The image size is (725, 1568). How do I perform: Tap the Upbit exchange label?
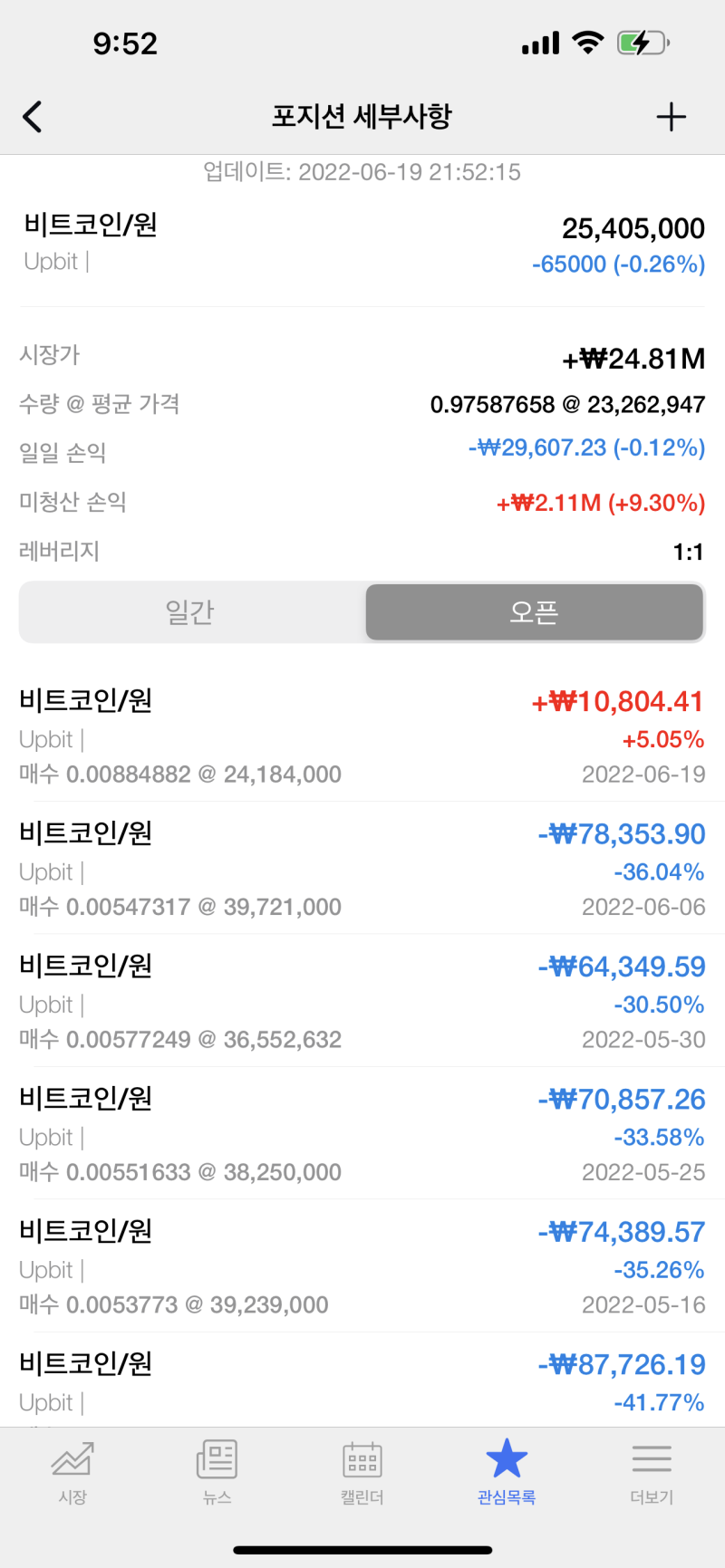pyautogui.click(x=44, y=263)
